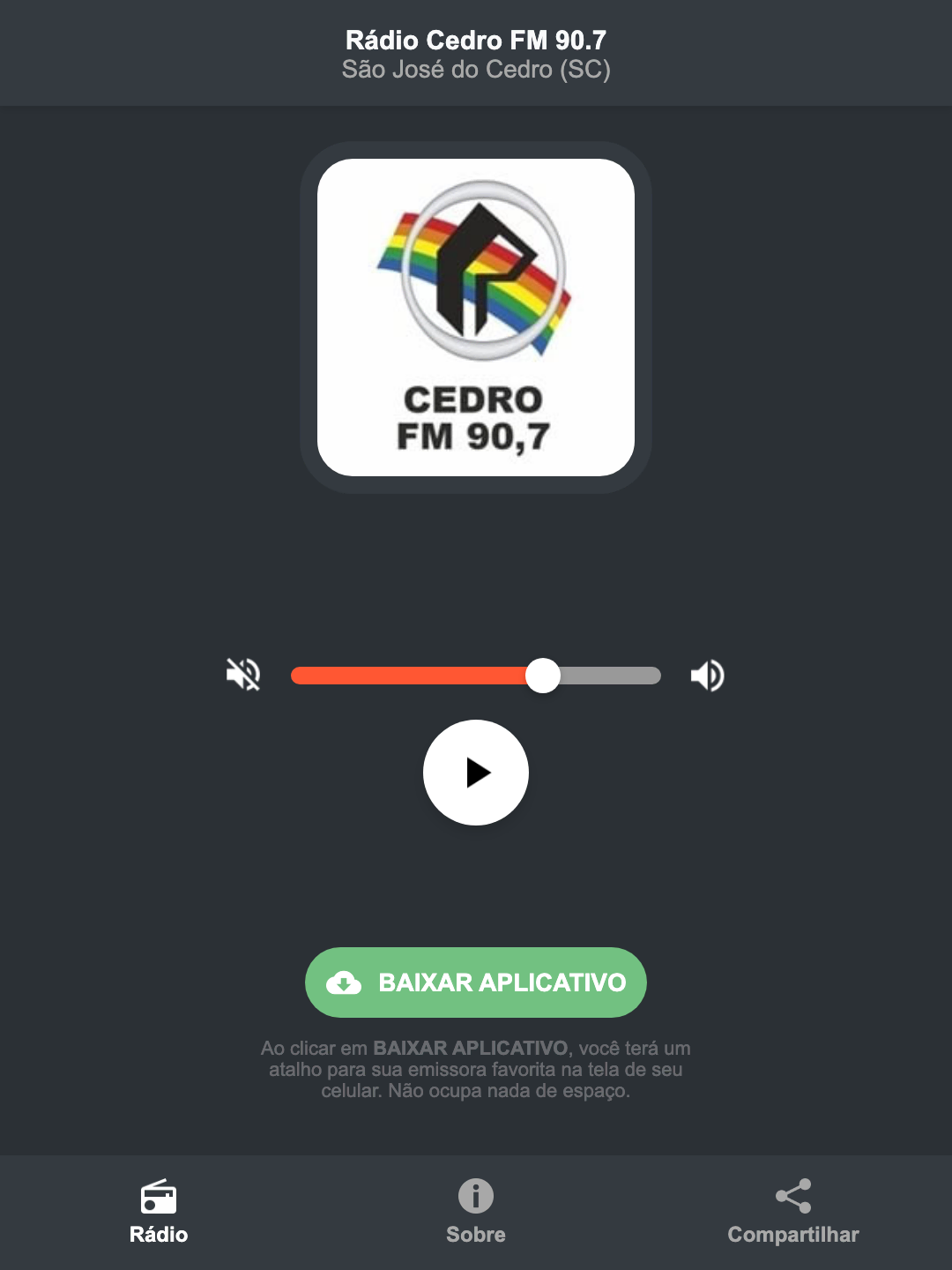The image size is (952, 1270).
Task: Start playback of Rádio Cedro FM
Action: click(x=476, y=773)
